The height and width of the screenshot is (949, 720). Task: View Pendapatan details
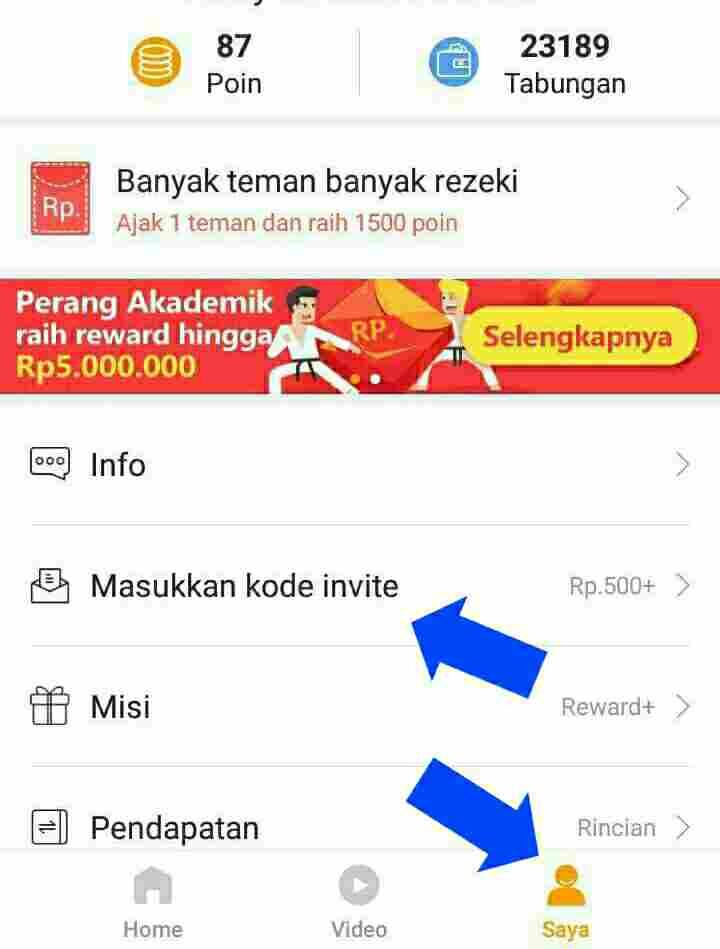[360, 827]
